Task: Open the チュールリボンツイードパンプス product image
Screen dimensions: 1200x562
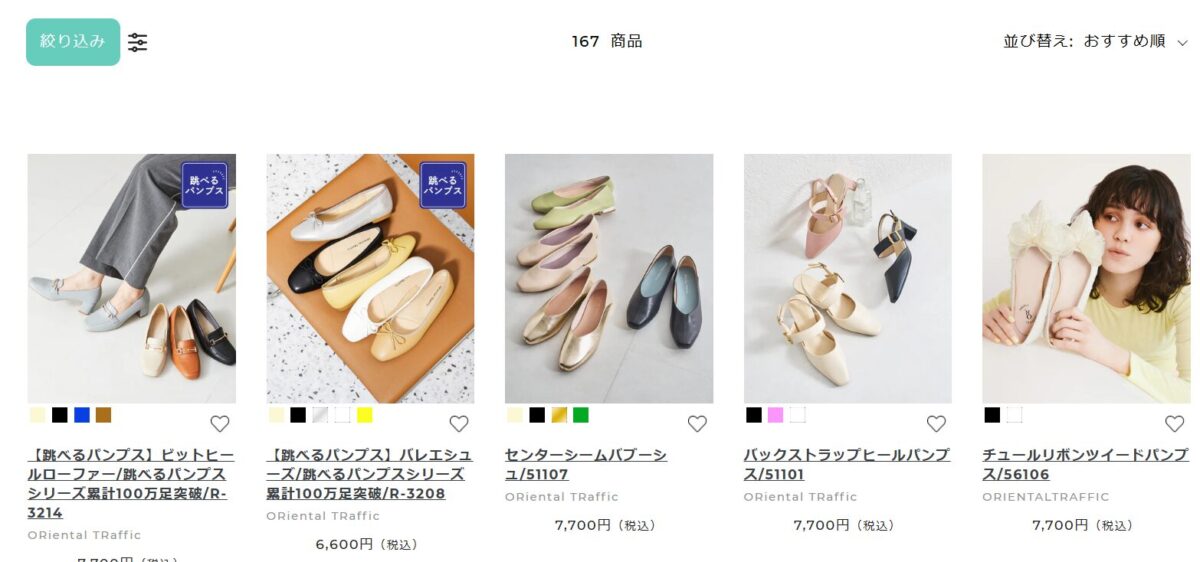Action: 1086,278
